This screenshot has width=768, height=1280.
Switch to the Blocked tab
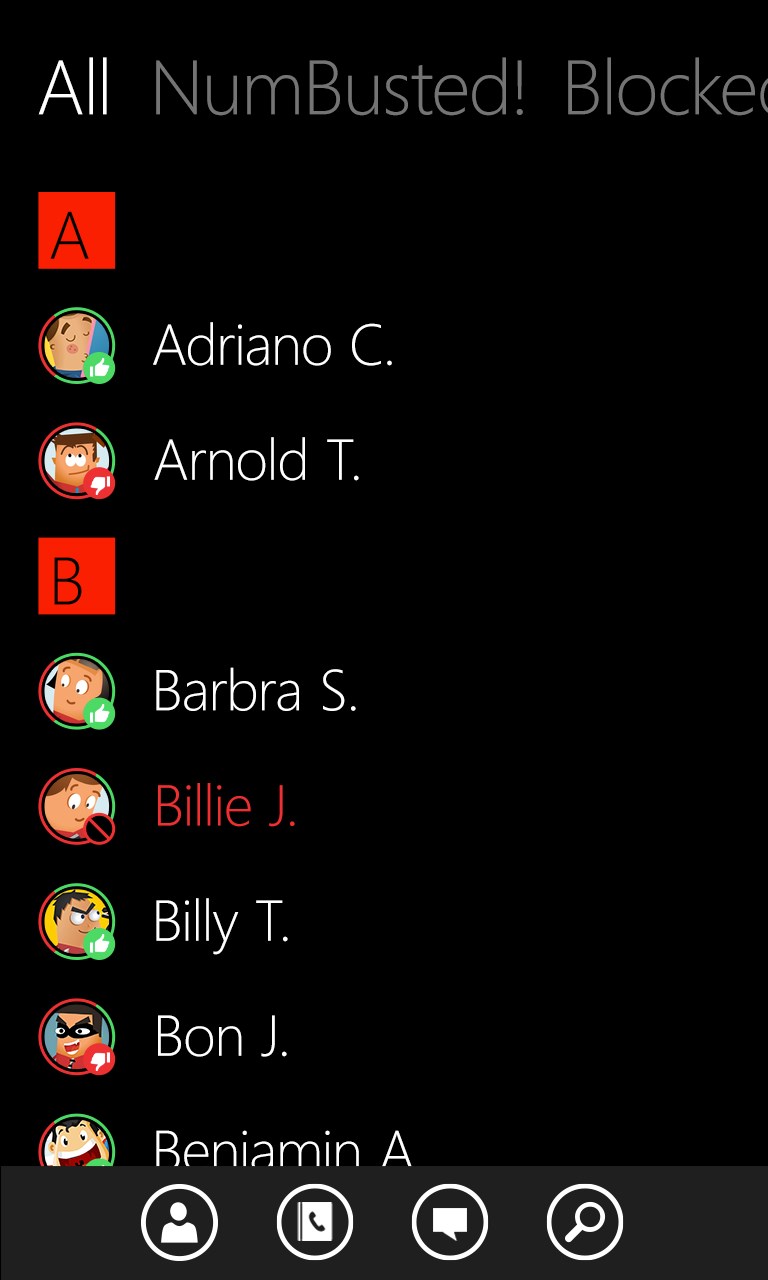pos(664,90)
